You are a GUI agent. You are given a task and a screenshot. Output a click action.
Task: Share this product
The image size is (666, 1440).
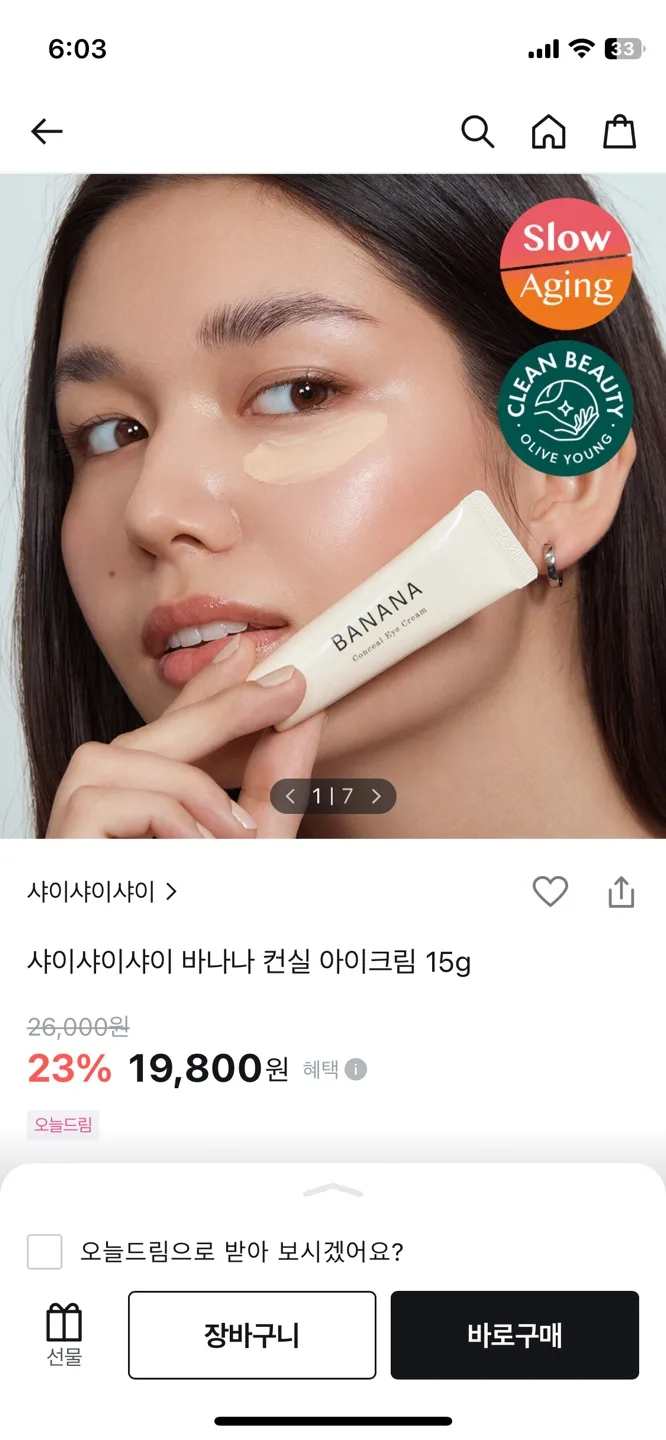[x=621, y=891]
